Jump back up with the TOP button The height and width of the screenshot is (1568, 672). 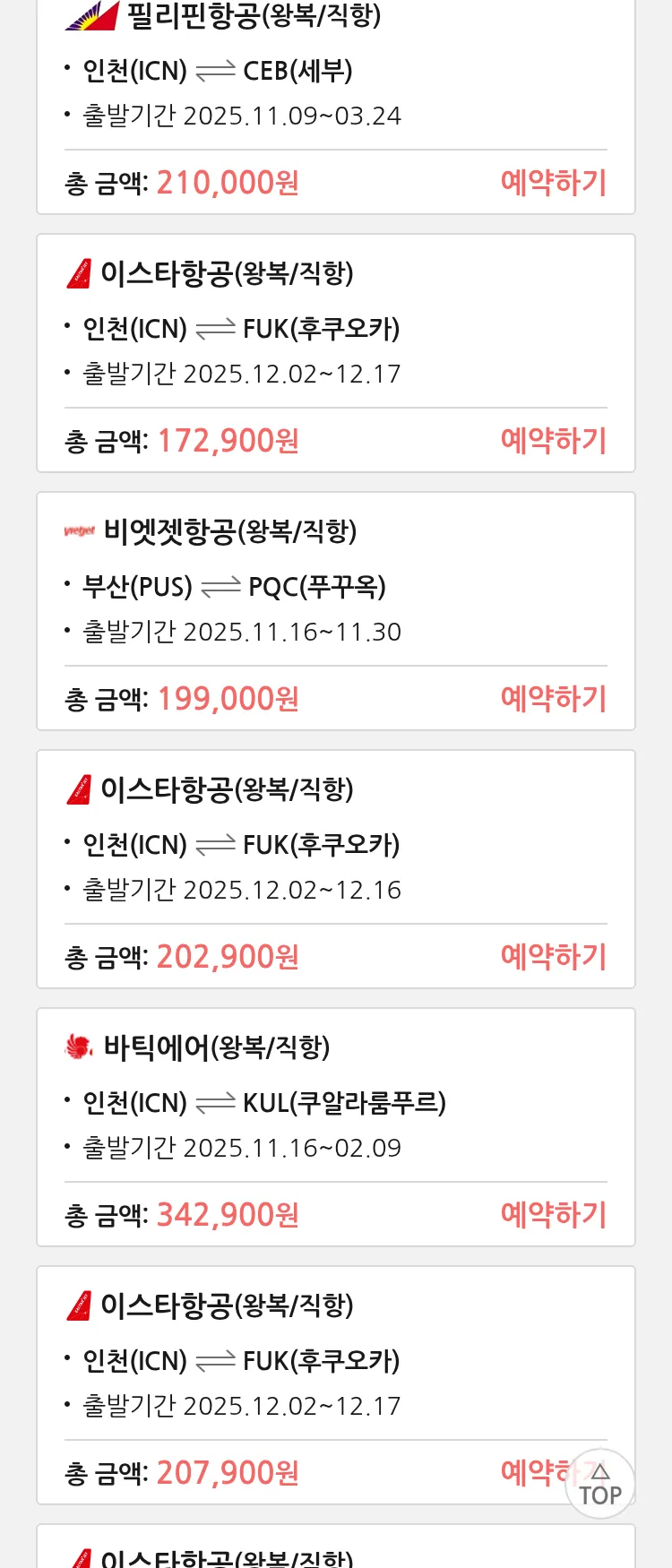point(600,1486)
